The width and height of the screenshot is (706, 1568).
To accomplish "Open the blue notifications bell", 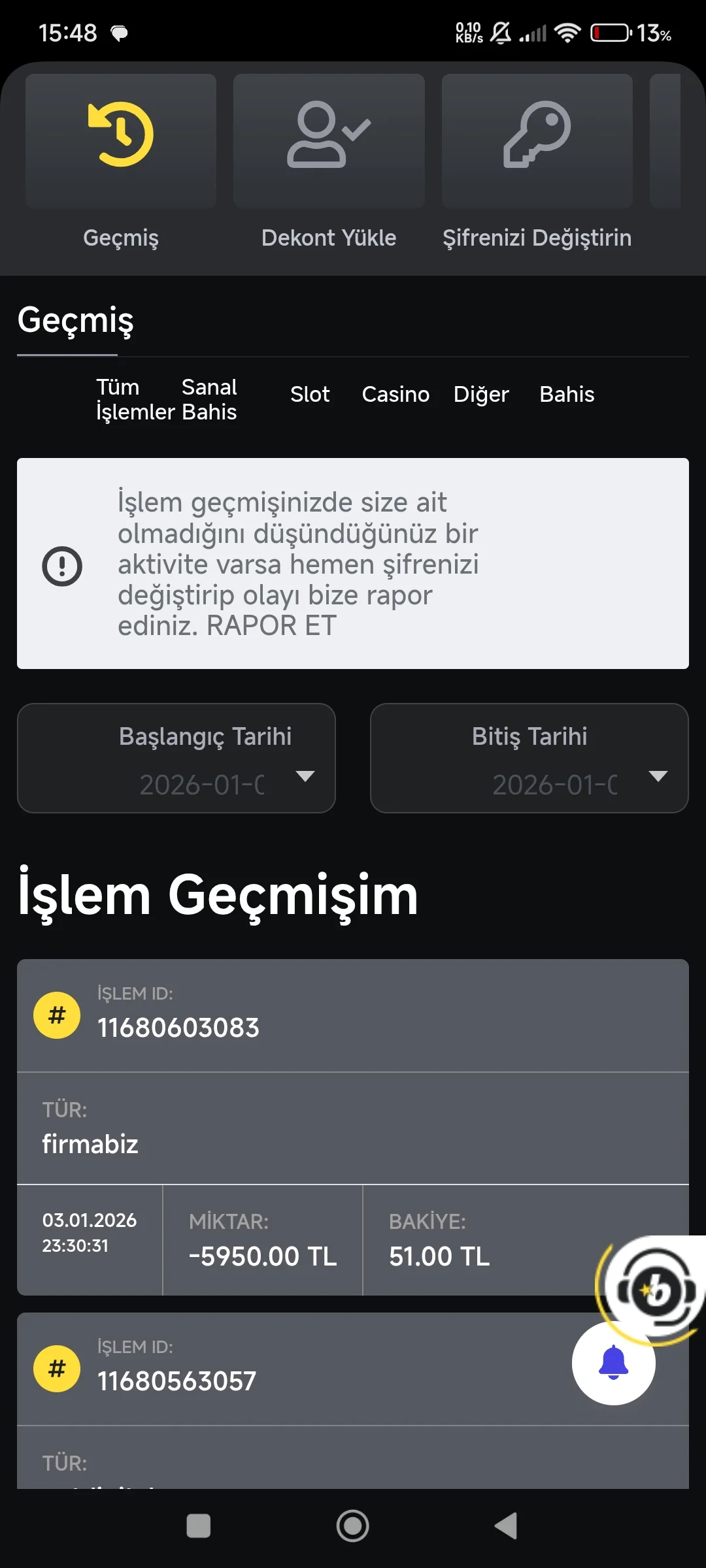I will coord(613,1363).
